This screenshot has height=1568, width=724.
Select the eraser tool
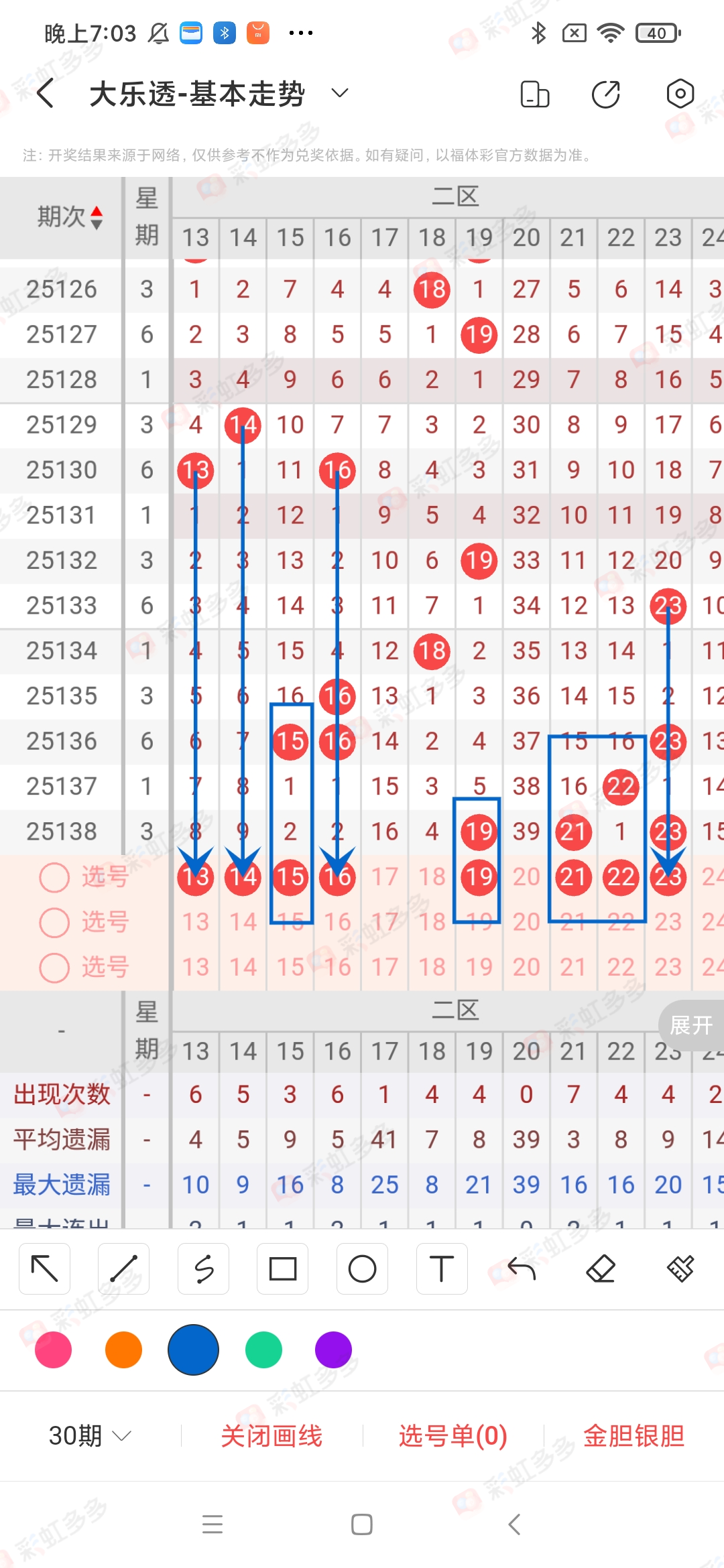click(601, 1268)
